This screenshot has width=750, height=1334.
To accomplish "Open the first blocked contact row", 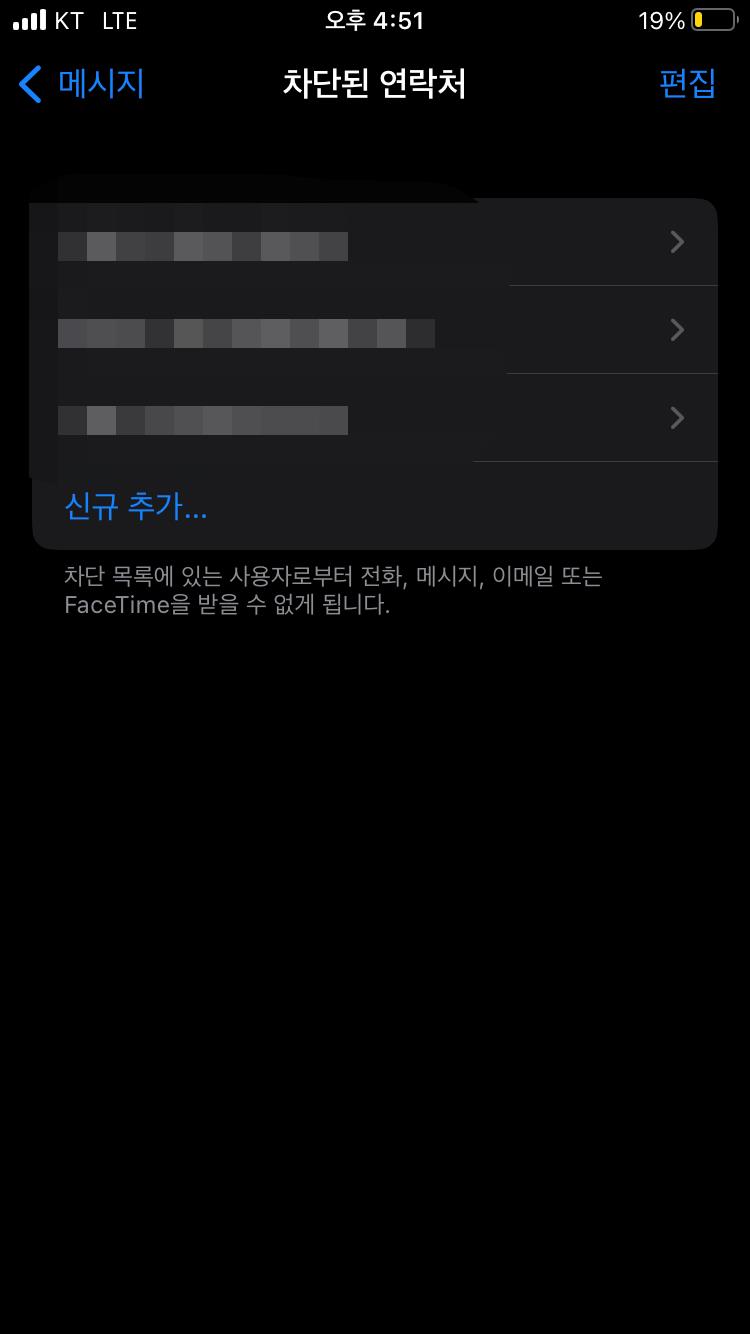I will pos(375,242).
